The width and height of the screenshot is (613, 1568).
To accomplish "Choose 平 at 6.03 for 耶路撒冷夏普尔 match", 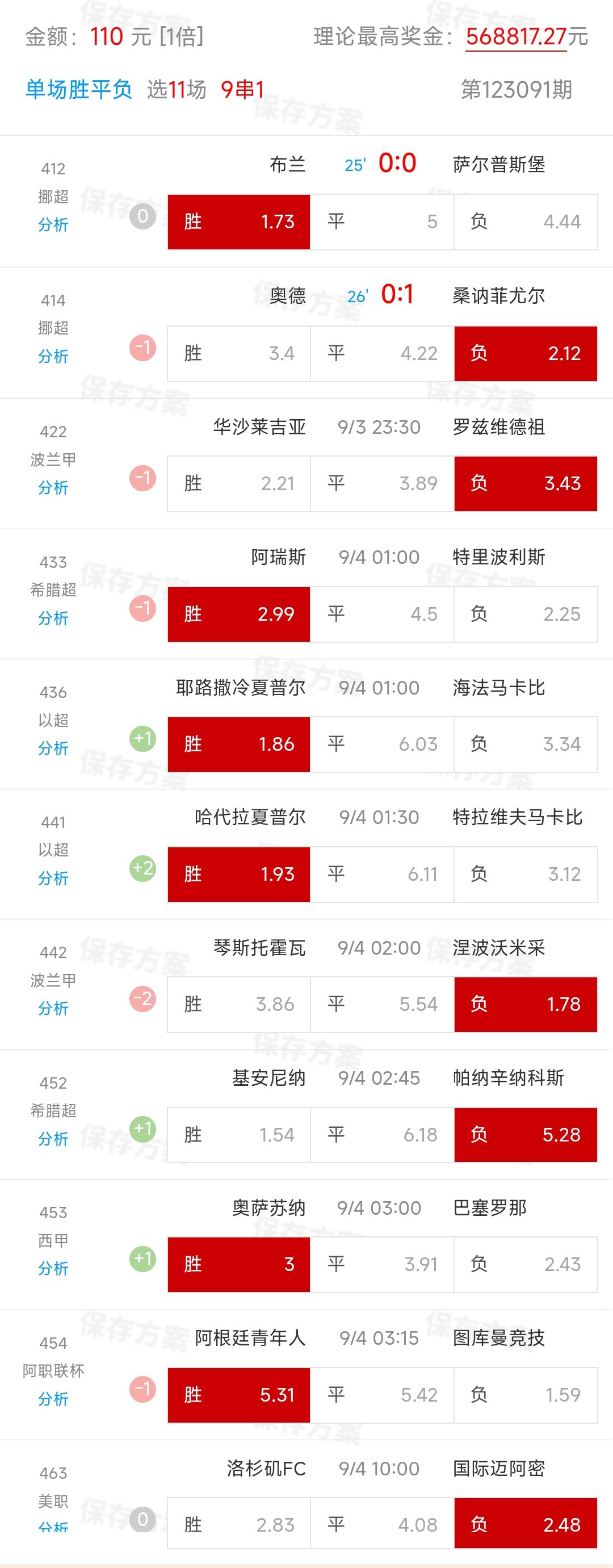I will [382, 745].
